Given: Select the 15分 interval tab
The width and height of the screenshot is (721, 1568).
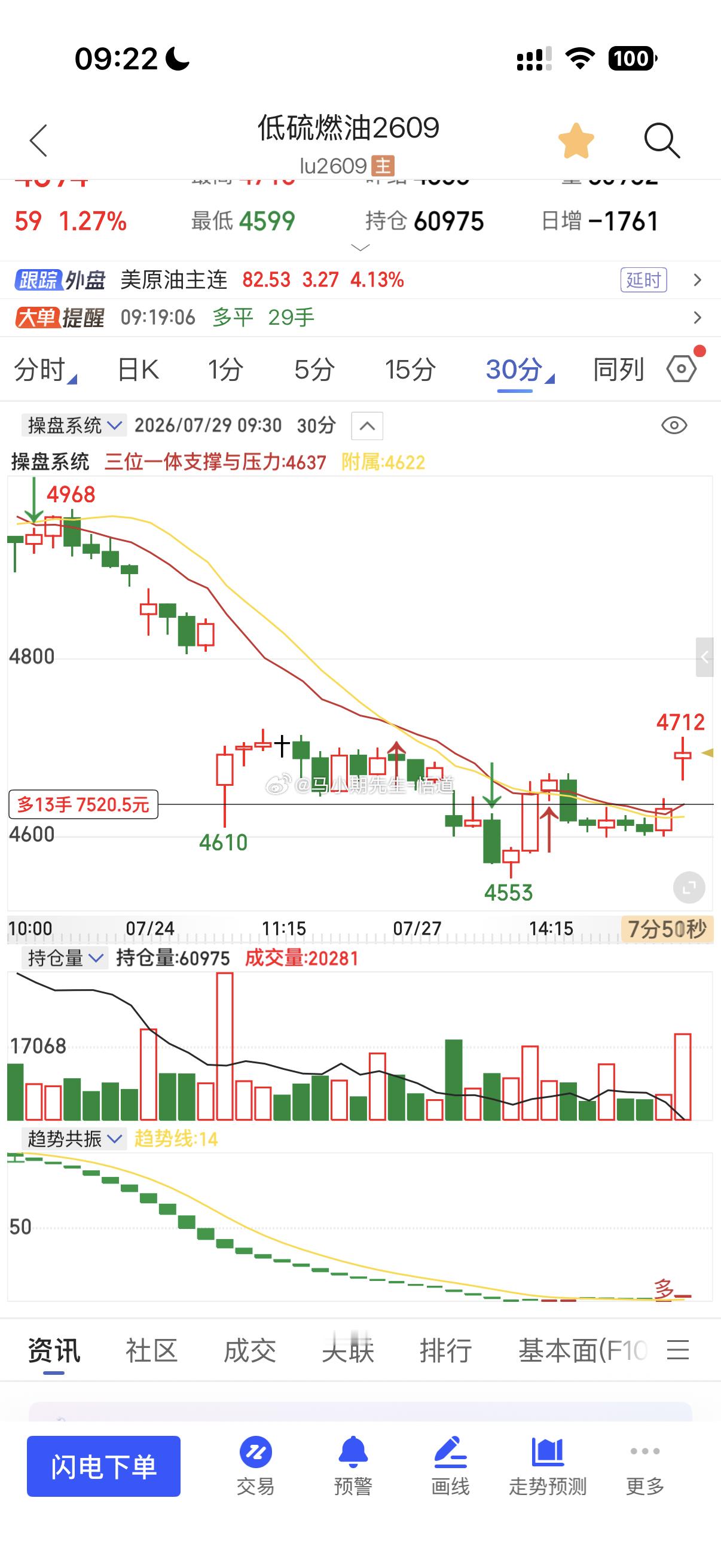Looking at the screenshot, I should point(410,370).
